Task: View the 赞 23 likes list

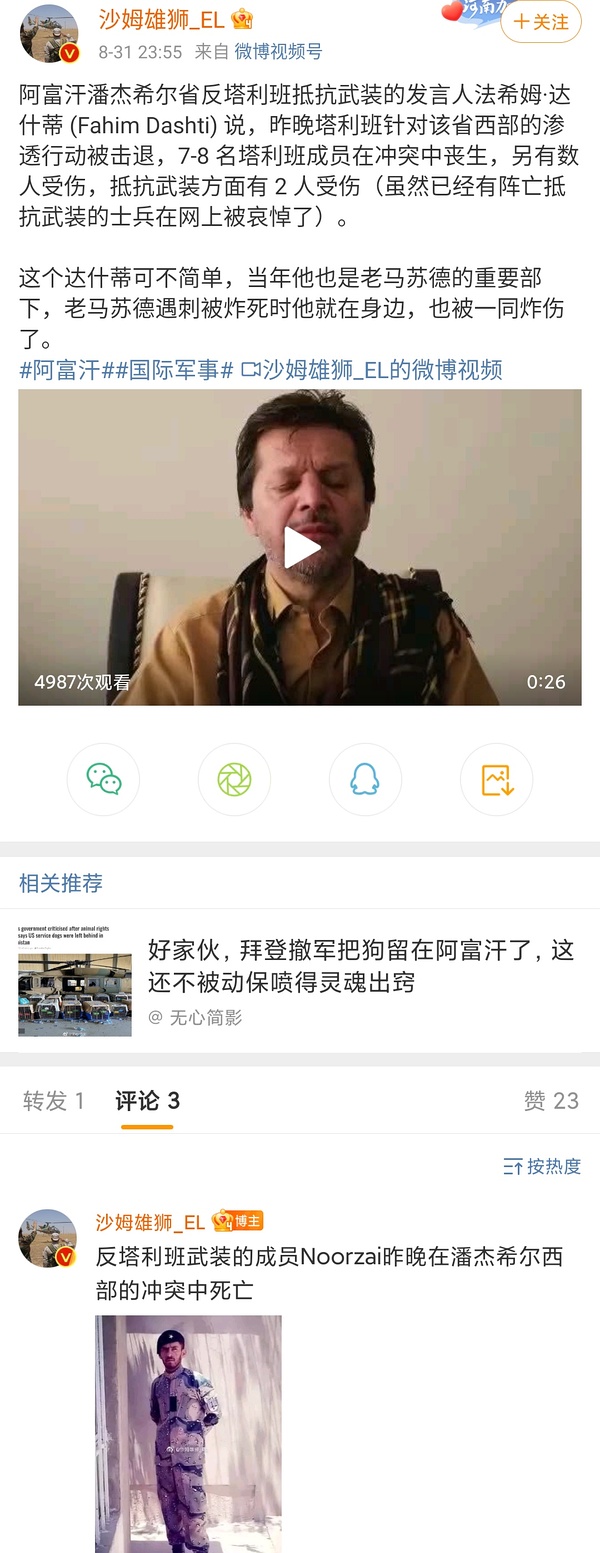Action: tap(551, 1101)
